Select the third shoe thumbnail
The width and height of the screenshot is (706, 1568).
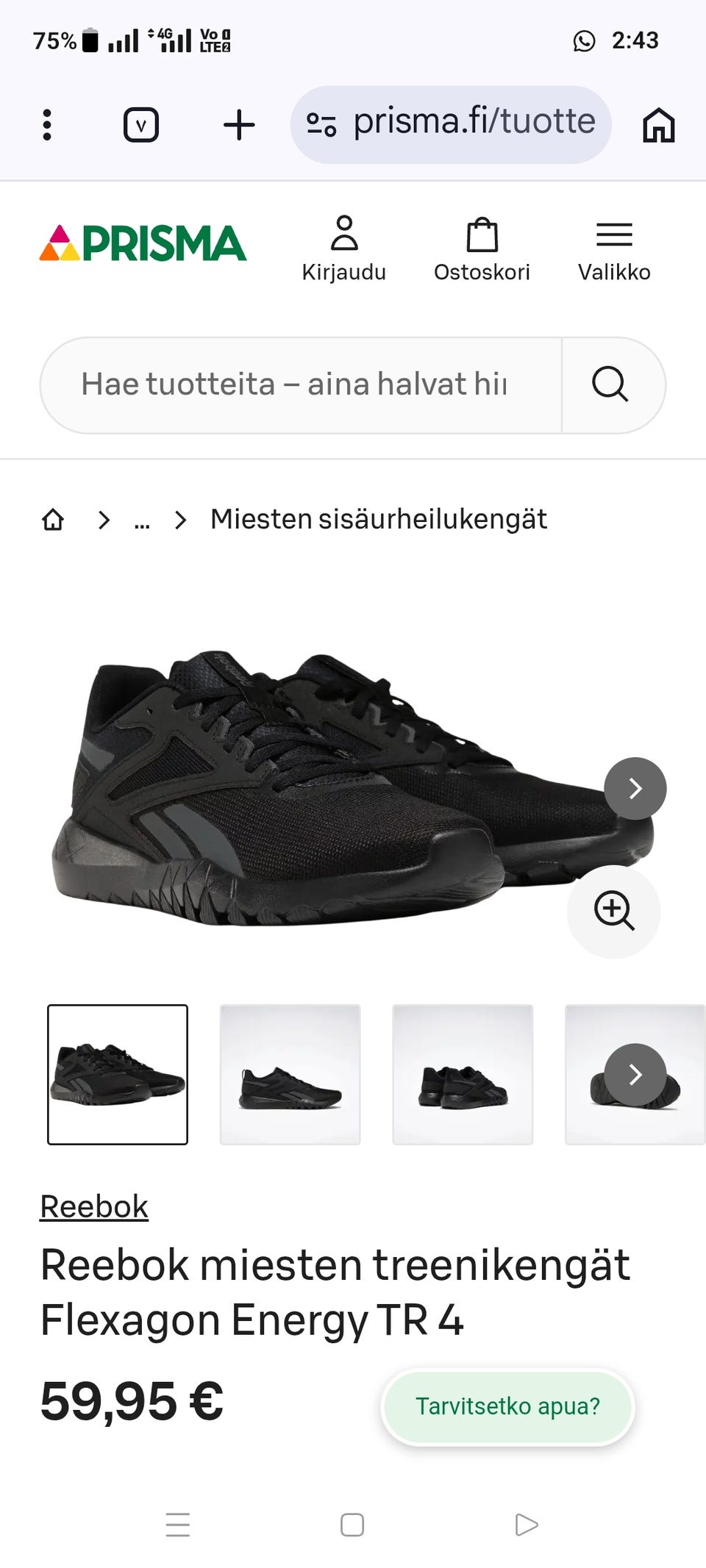click(463, 1074)
